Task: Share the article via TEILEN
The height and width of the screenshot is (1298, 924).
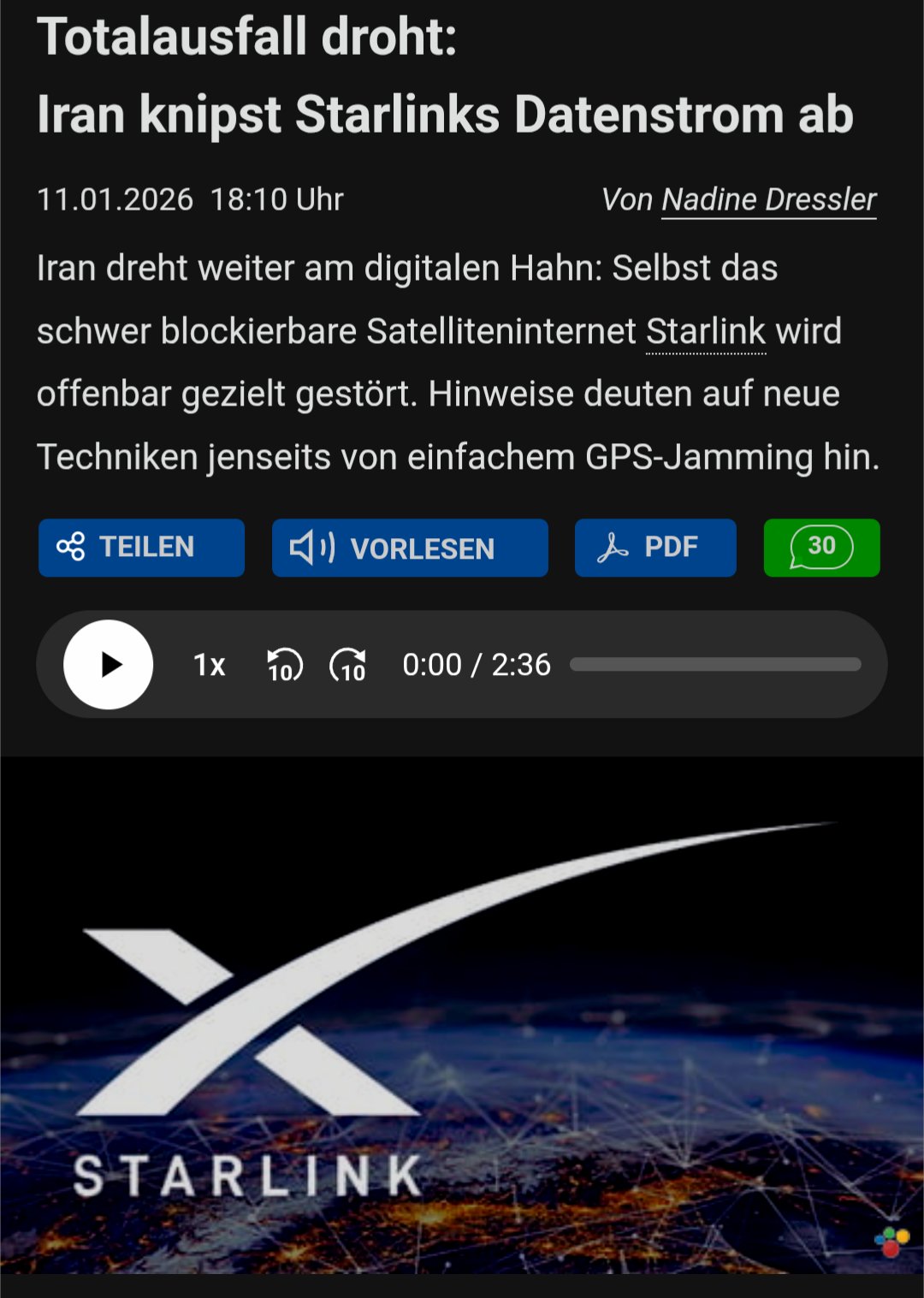Action: (x=141, y=548)
